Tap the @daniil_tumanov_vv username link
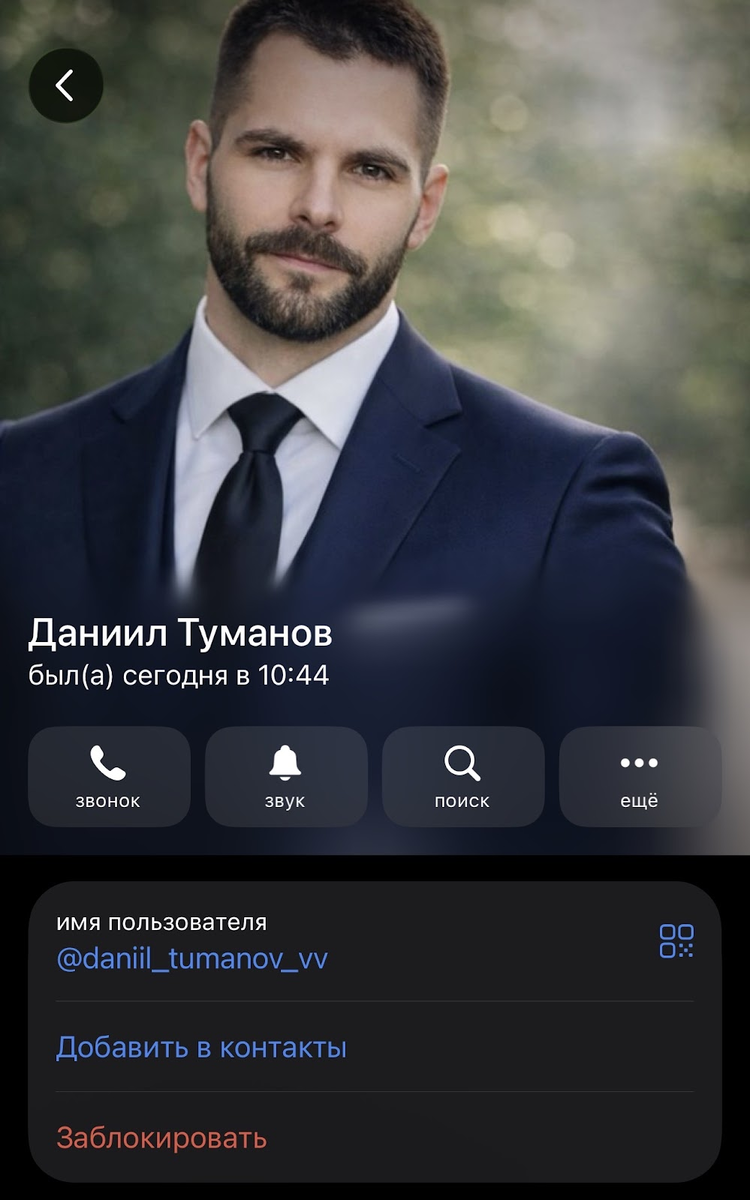The height and width of the screenshot is (1200, 750). point(192,959)
